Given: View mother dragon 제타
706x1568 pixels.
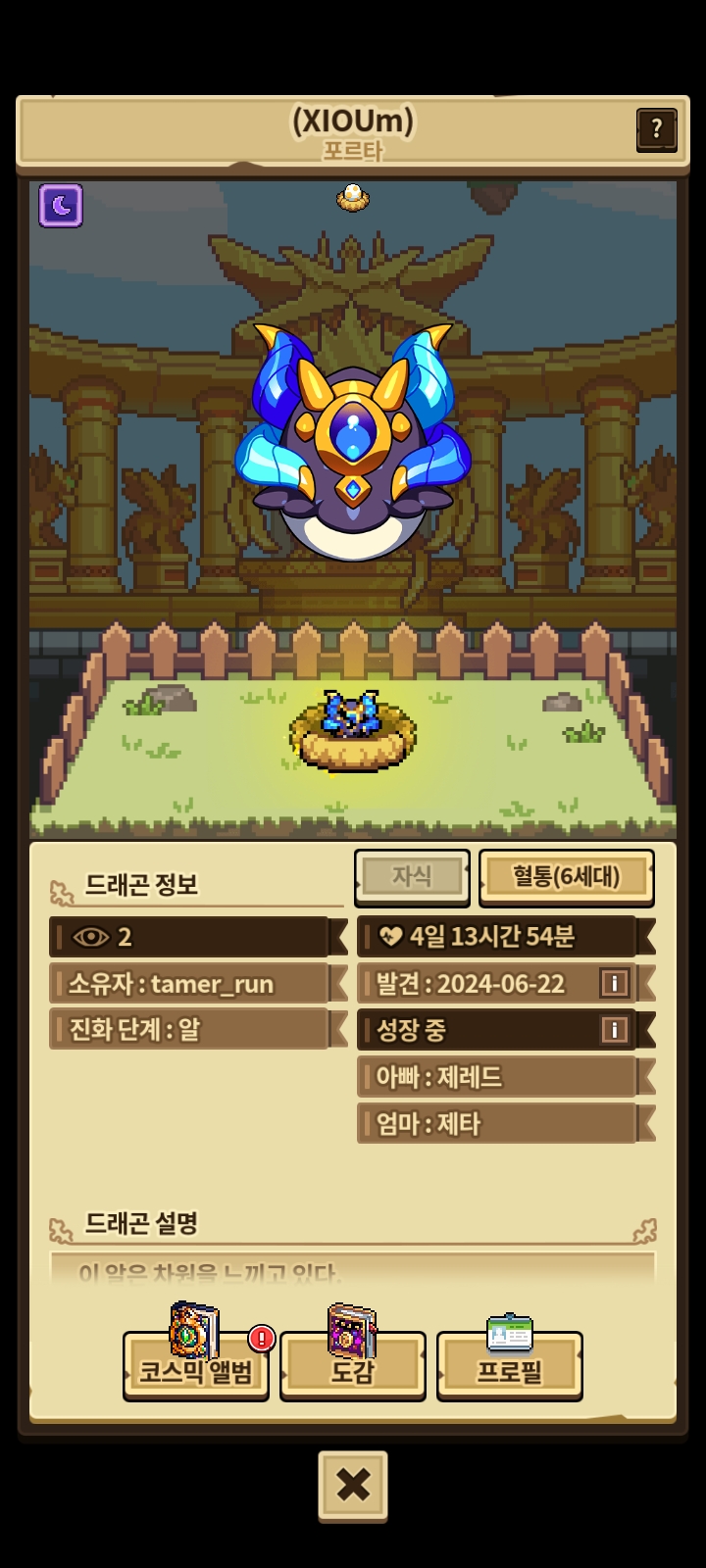Looking at the screenshot, I should pos(498,1123).
